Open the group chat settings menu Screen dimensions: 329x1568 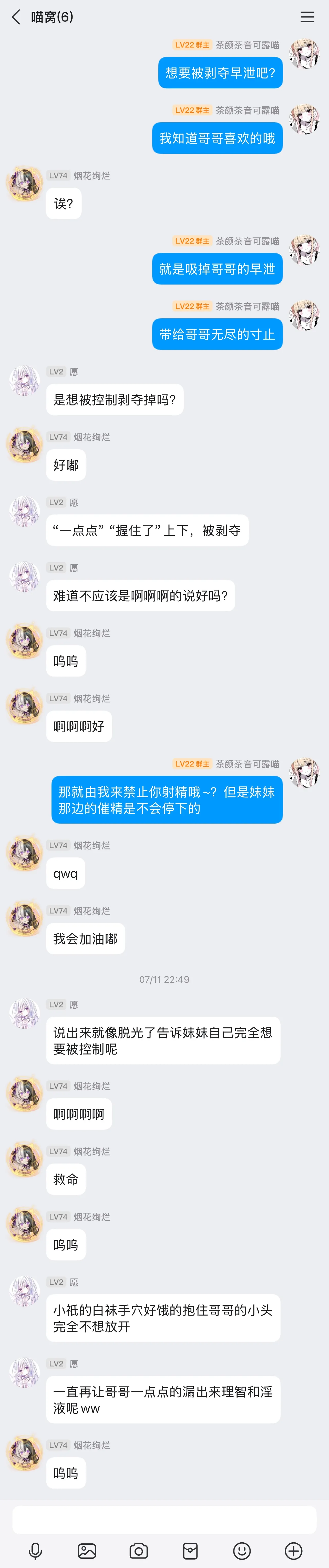(307, 17)
